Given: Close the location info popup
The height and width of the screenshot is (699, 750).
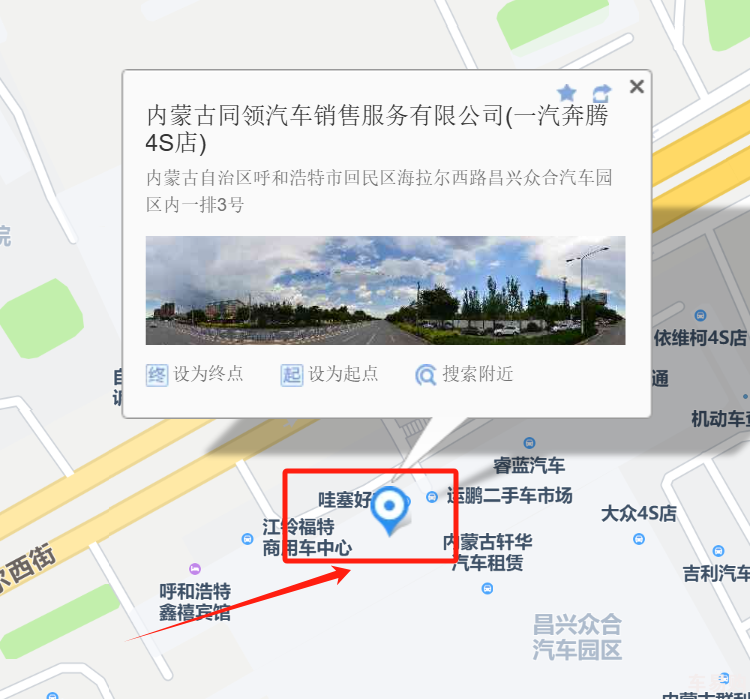Looking at the screenshot, I should pos(636,87).
